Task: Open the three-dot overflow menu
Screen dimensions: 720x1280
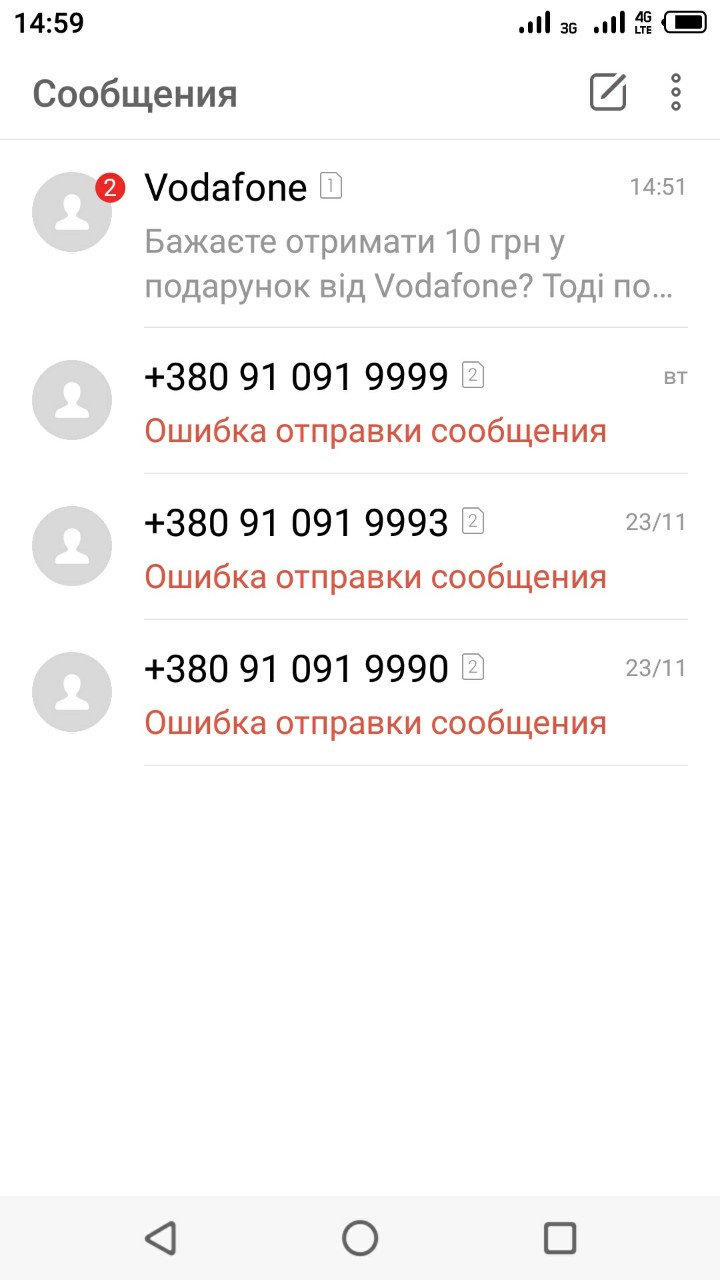Action: click(676, 93)
